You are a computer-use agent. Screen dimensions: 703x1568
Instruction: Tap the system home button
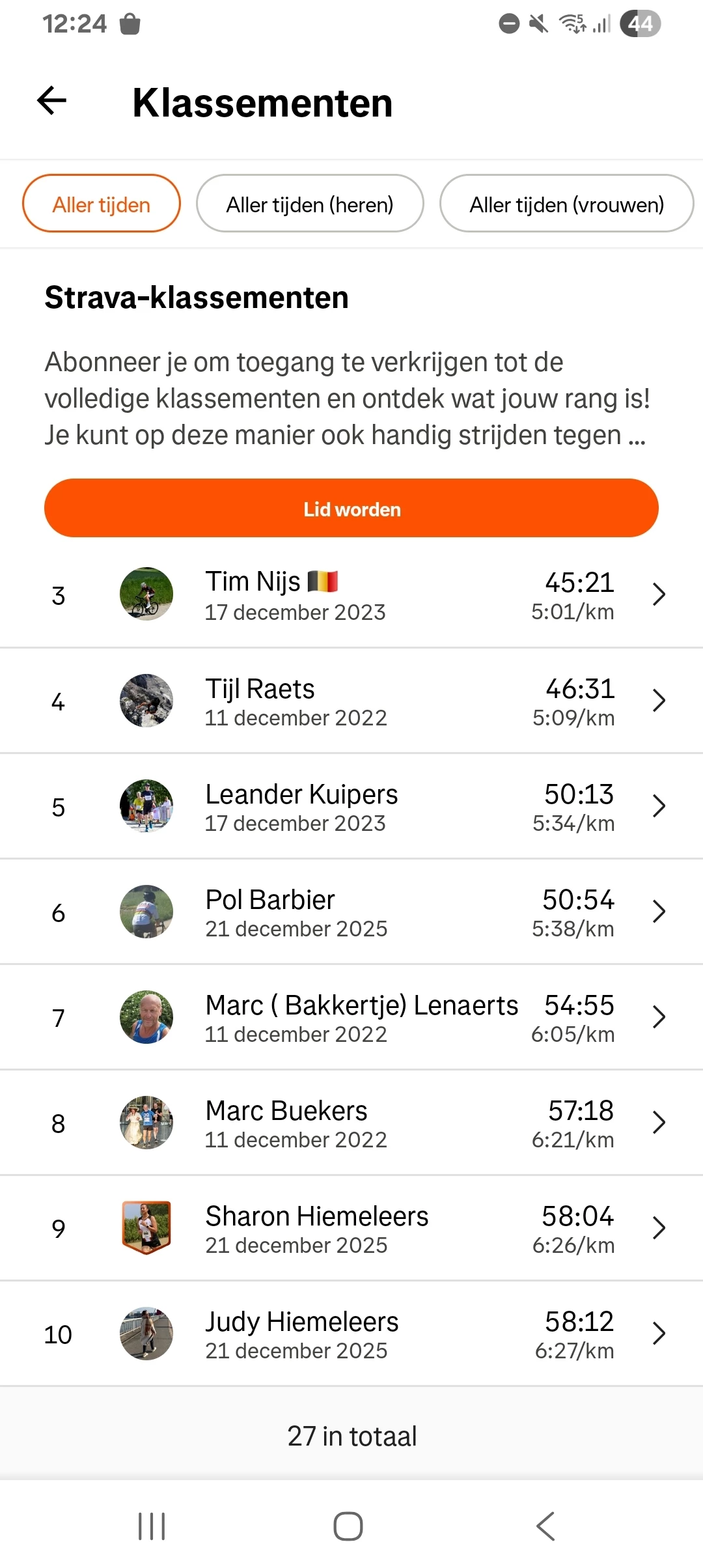pyautogui.click(x=348, y=1526)
